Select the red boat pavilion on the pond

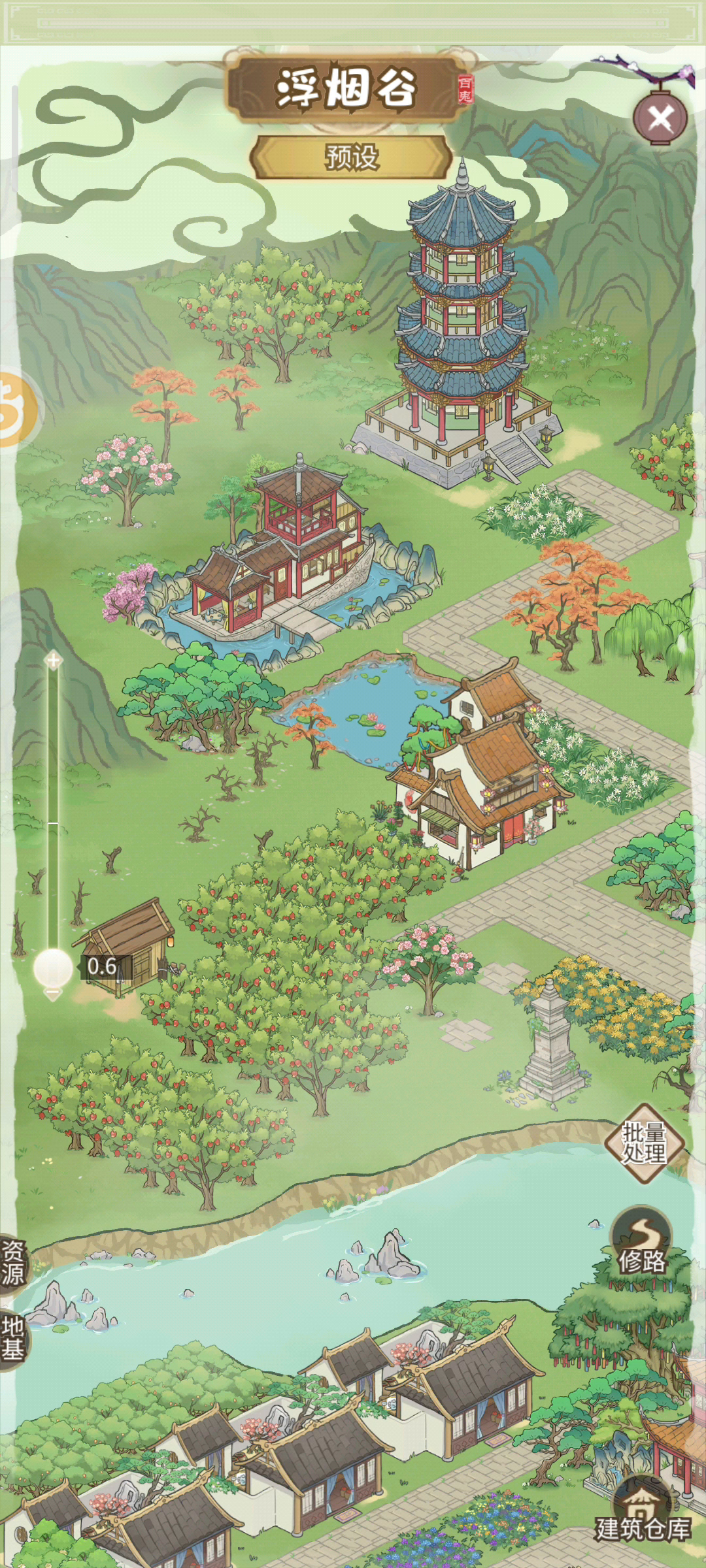[x=288, y=555]
